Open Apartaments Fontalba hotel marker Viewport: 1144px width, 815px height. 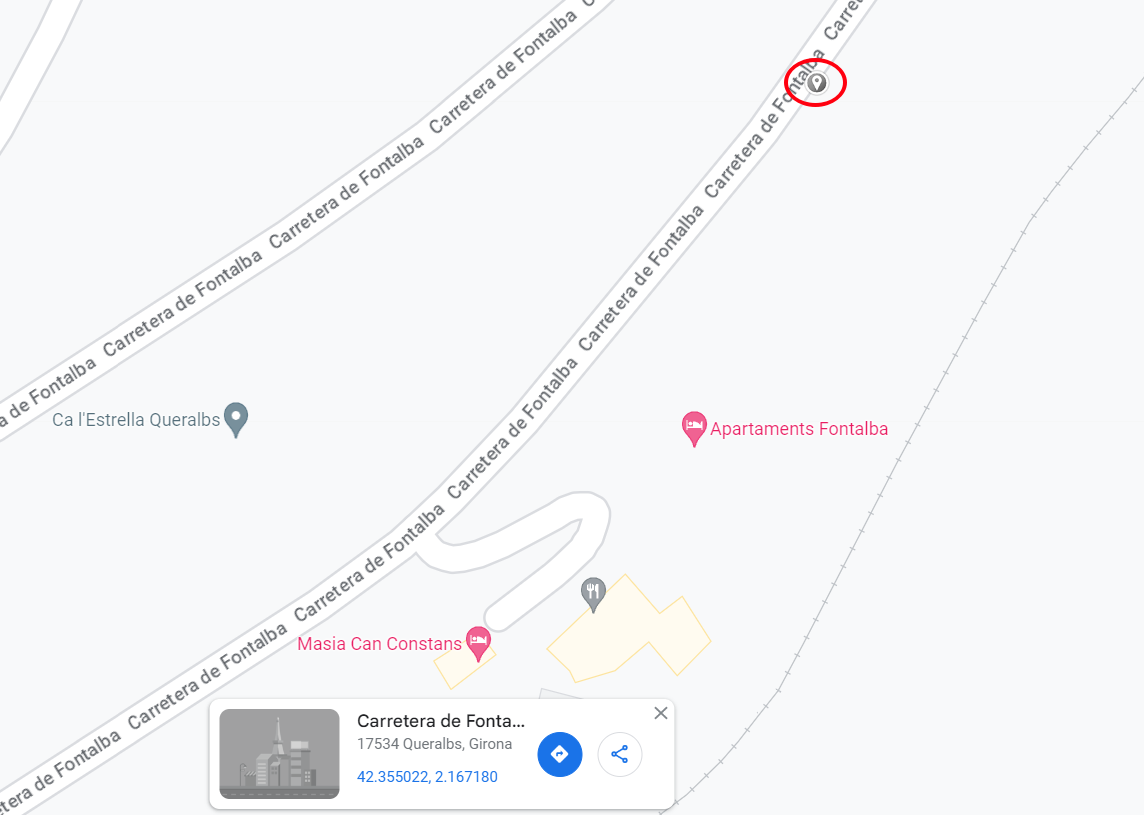pyautogui.click(x=694, y=428)
